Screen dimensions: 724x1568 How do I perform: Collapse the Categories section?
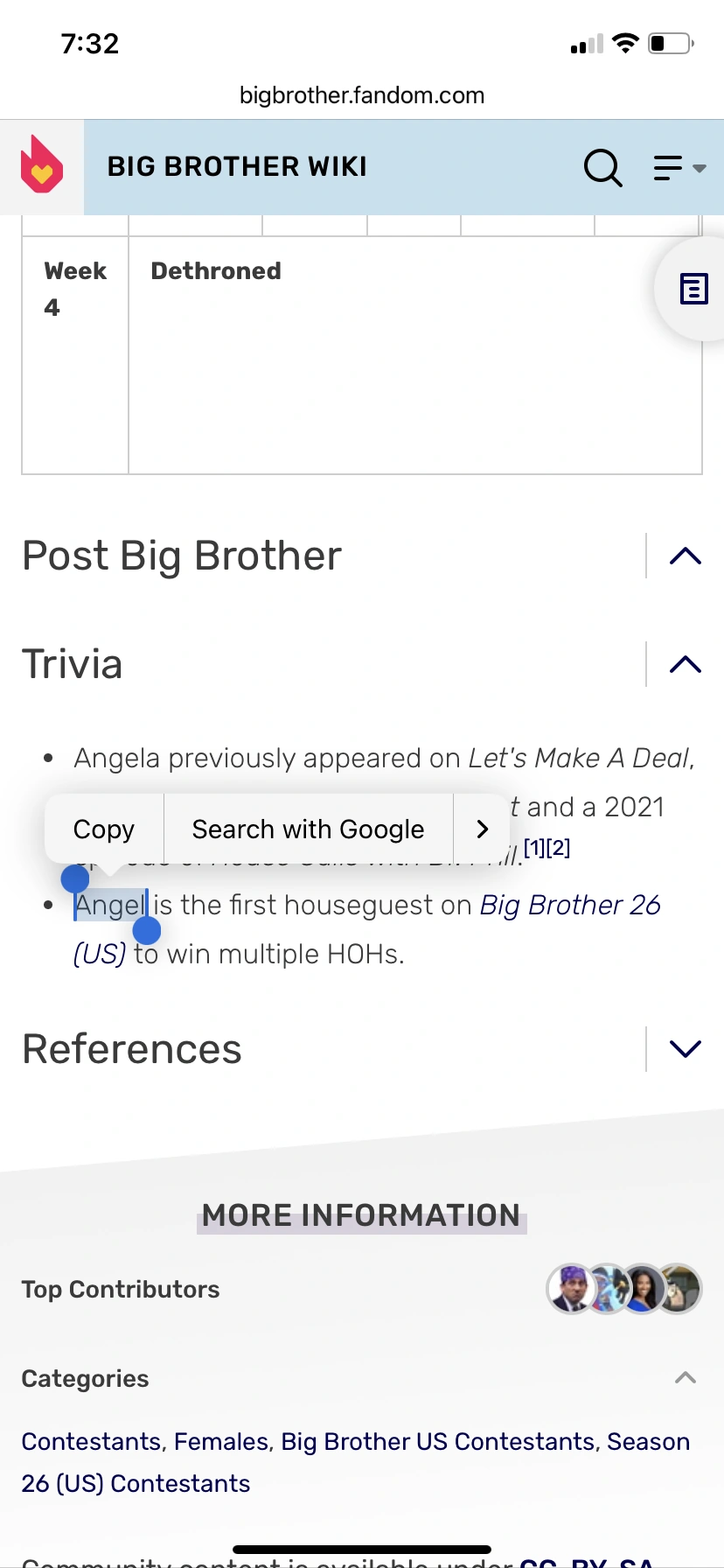685,1377
